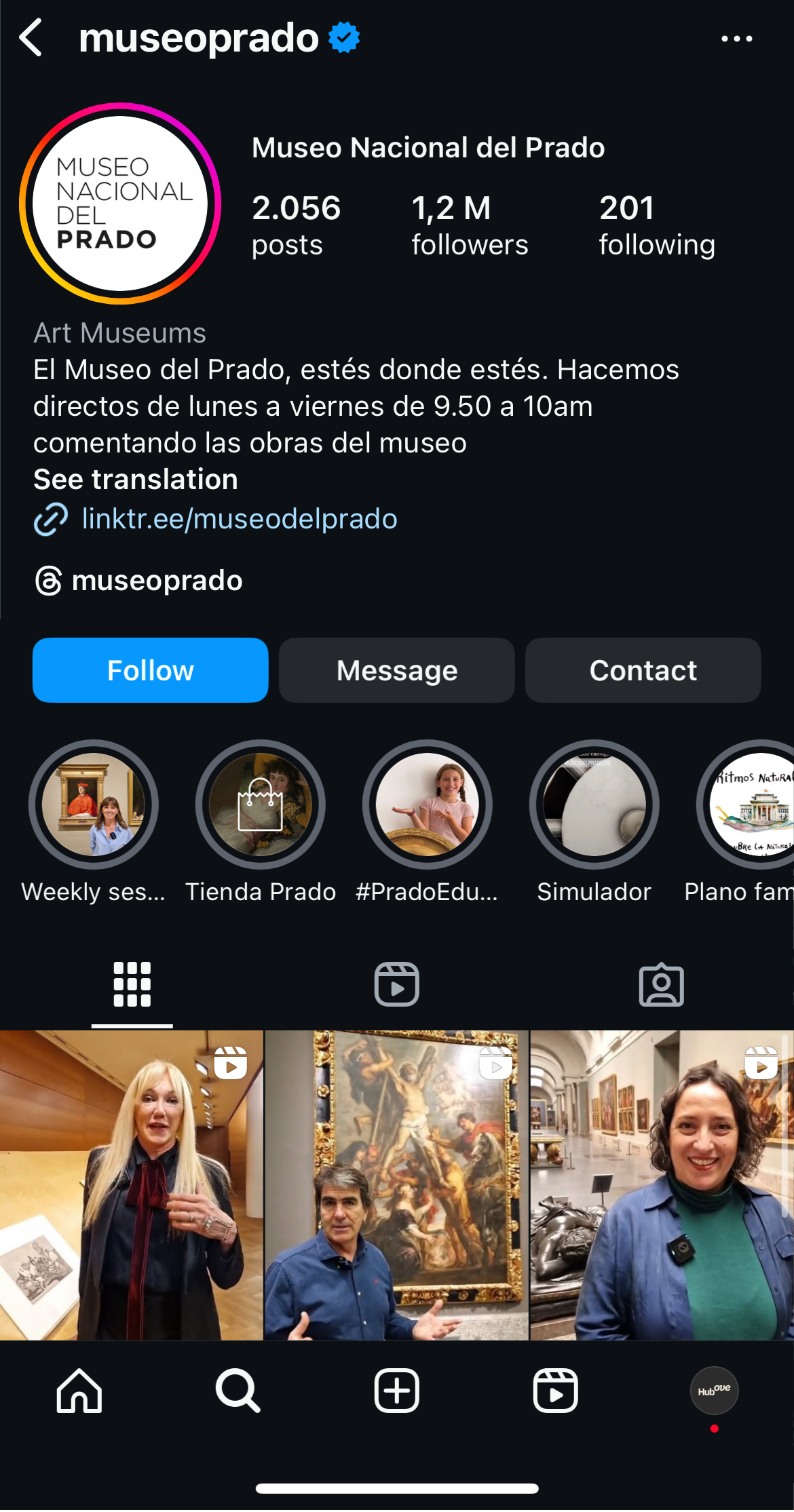794x1512 pixels.
Task: View the Simulador highlight
Action: pos(594,805)
